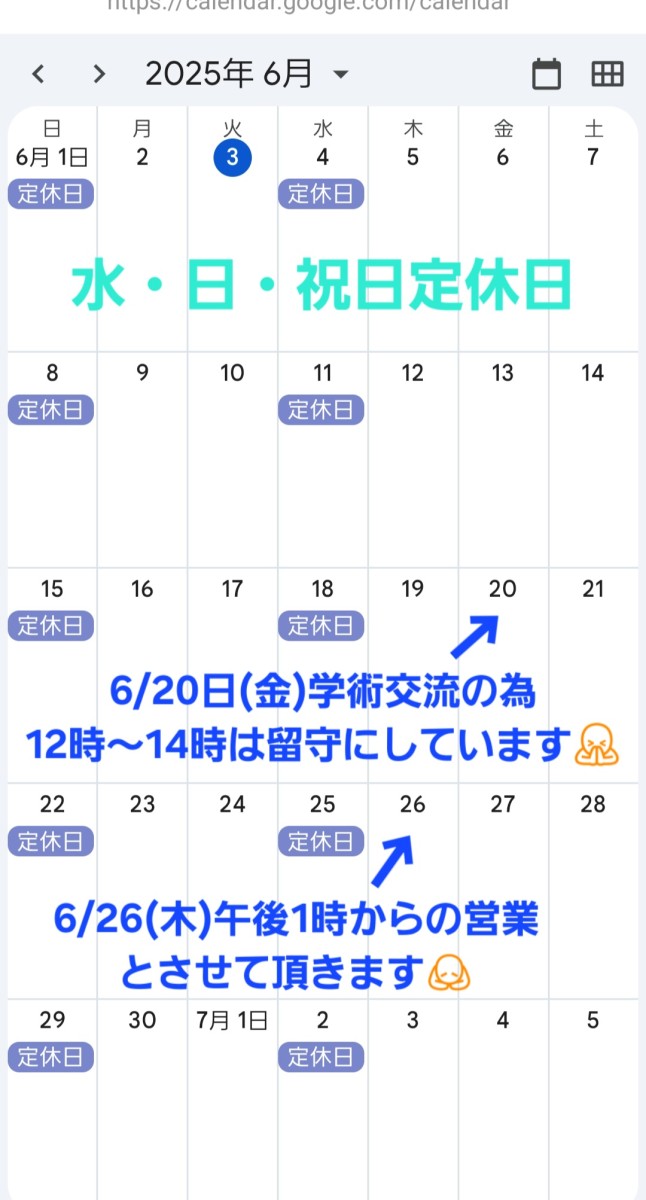
Task: Go to the next month
Action: click(98, 73)
